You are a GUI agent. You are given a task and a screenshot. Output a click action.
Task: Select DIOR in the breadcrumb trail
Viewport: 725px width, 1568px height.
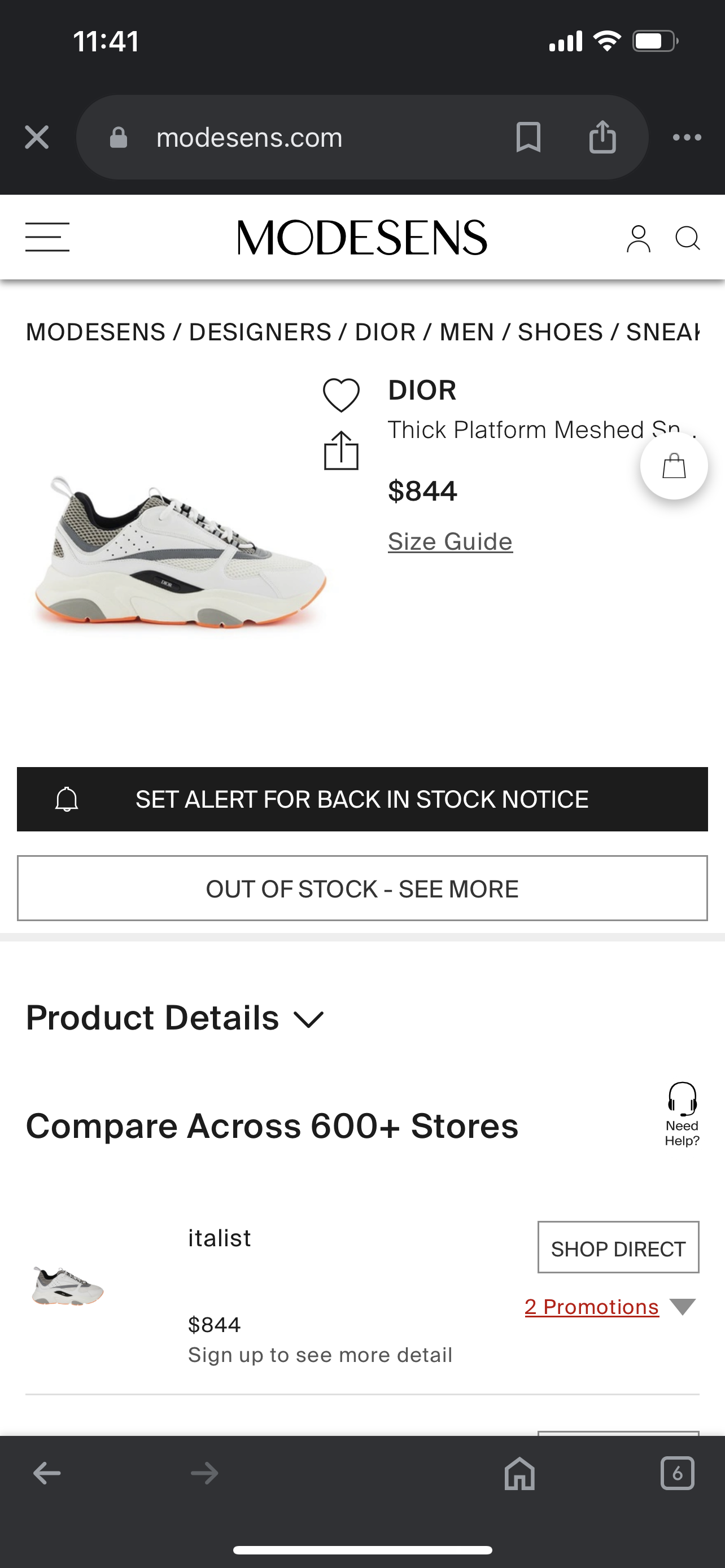386,332
